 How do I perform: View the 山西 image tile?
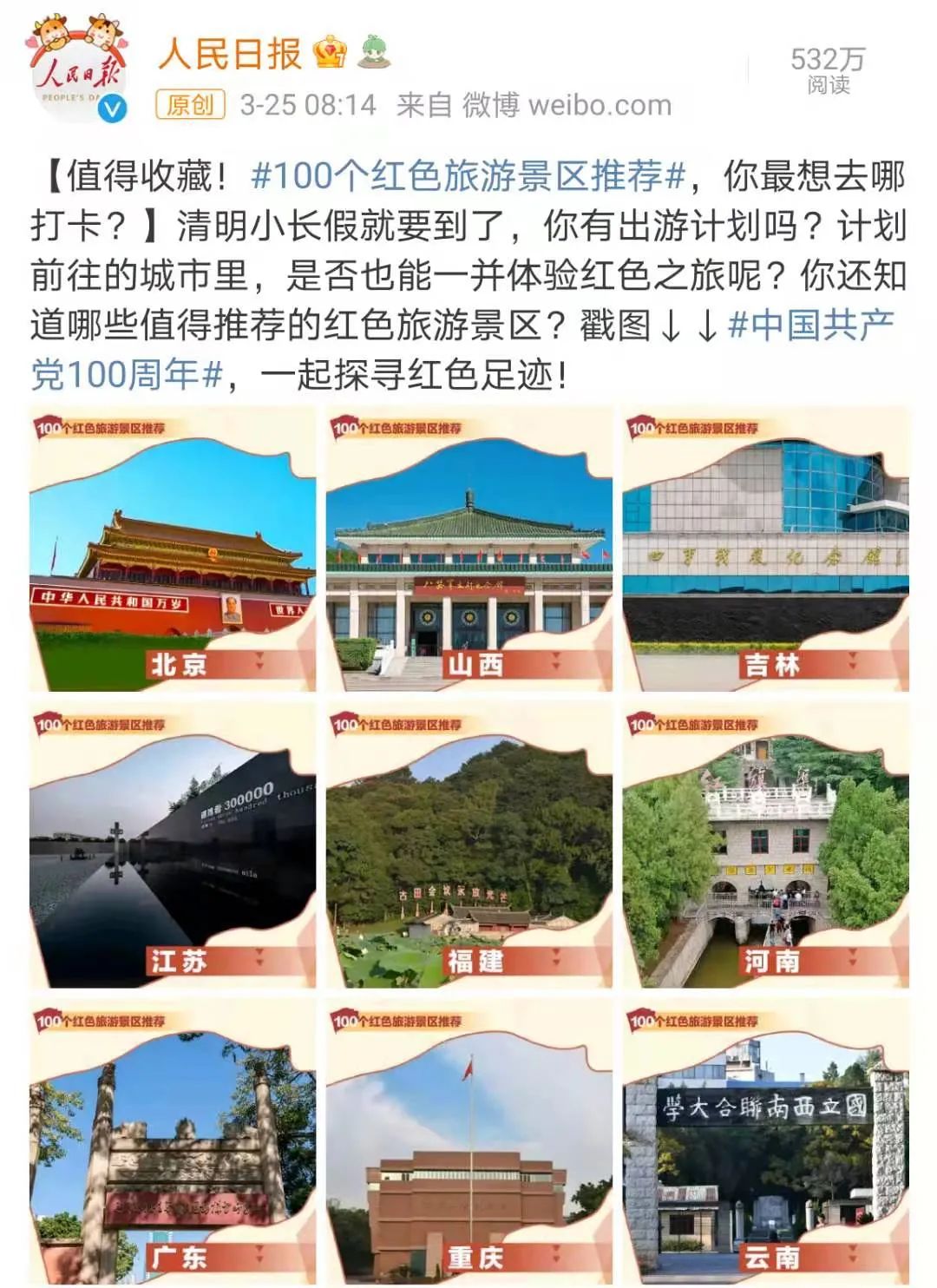pyautogui.click(x=469, y=549)
